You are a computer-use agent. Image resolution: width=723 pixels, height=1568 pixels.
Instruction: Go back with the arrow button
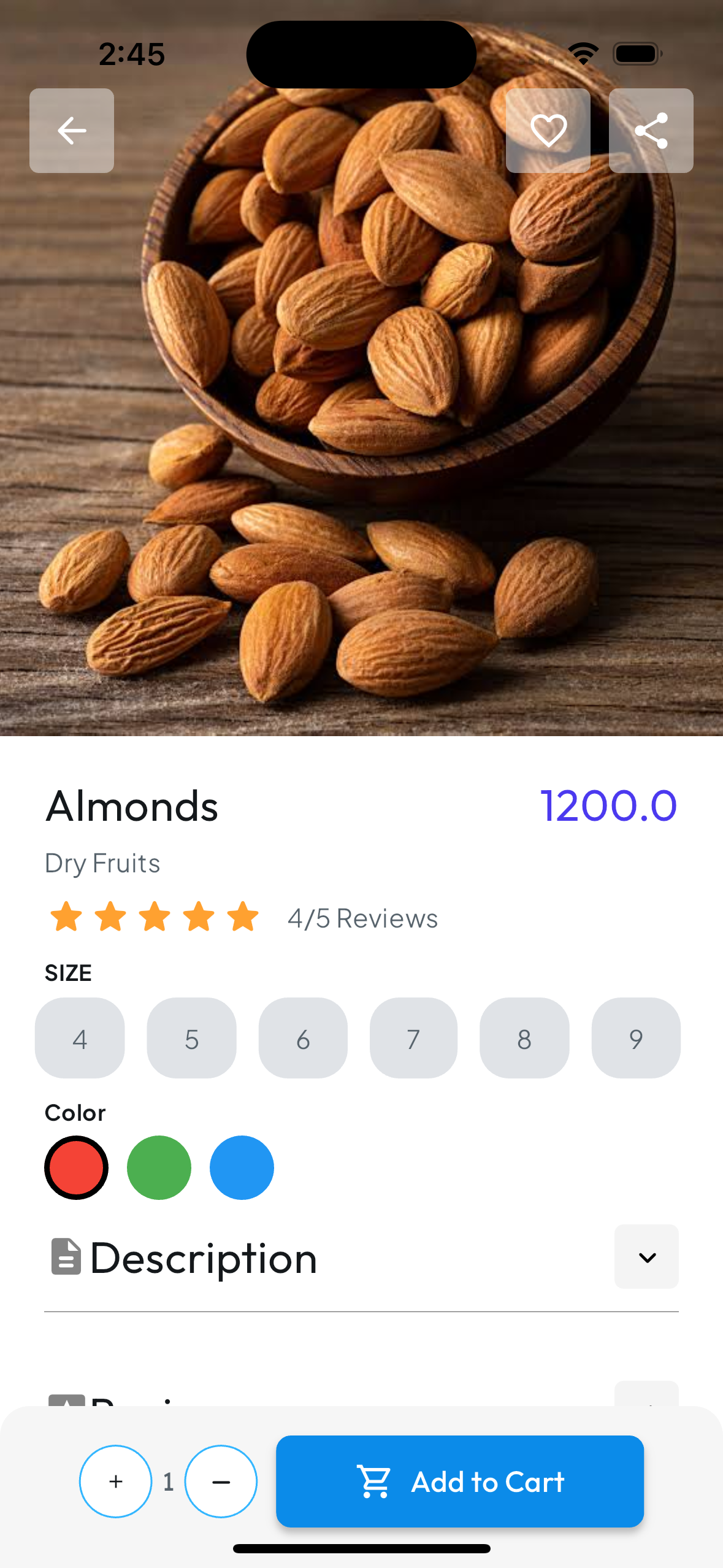(x=72, y=131)
